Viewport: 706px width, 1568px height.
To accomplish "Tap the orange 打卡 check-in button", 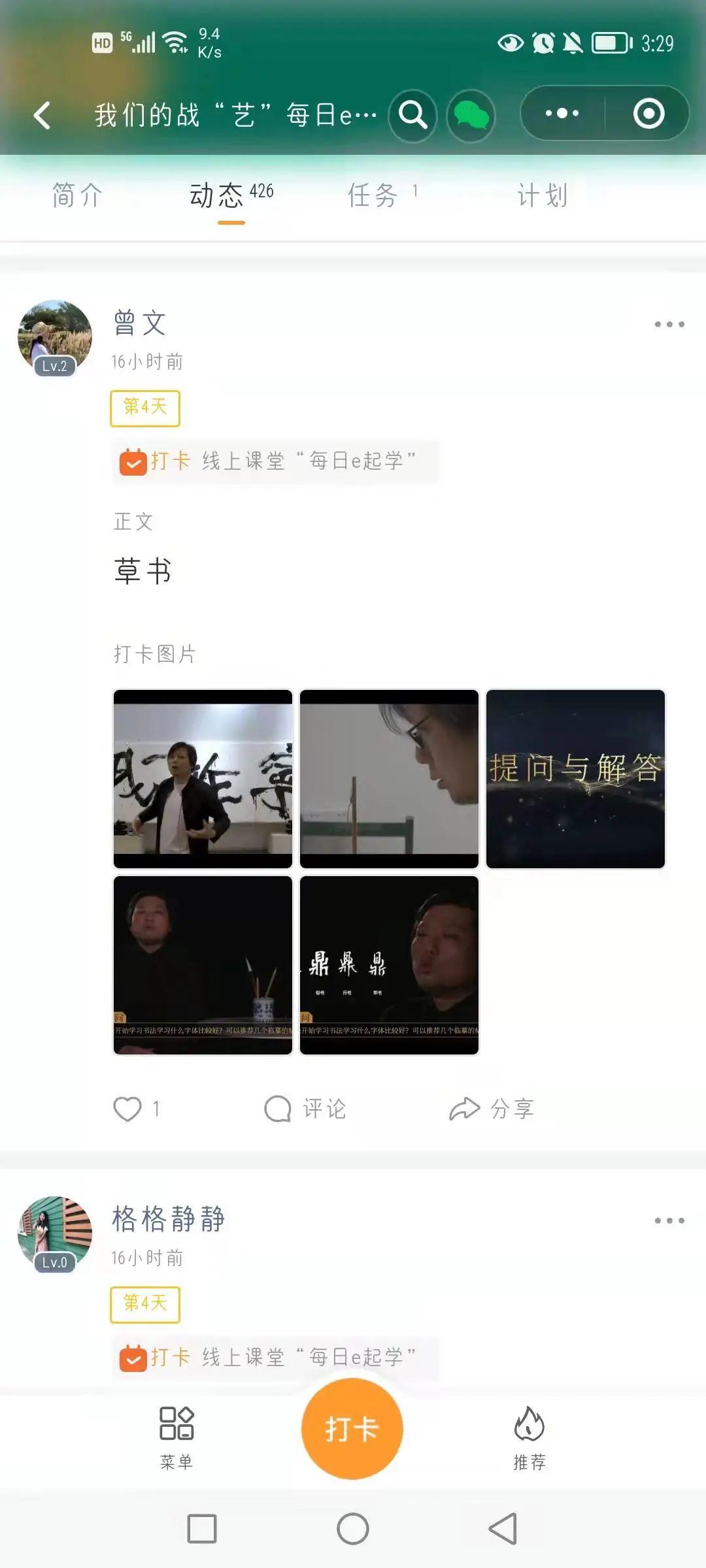I will point(352,1428).
